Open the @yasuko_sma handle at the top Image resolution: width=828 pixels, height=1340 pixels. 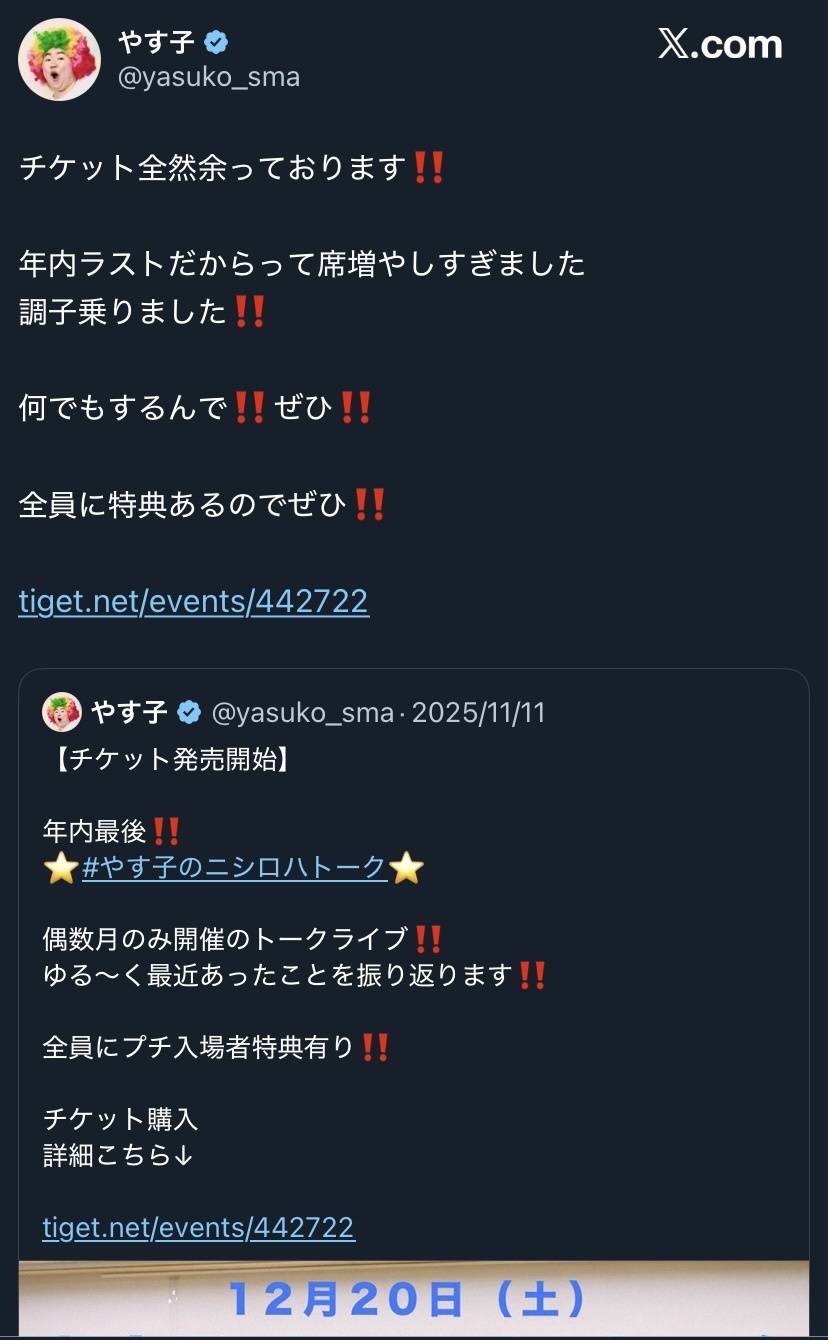pos(209,77)
